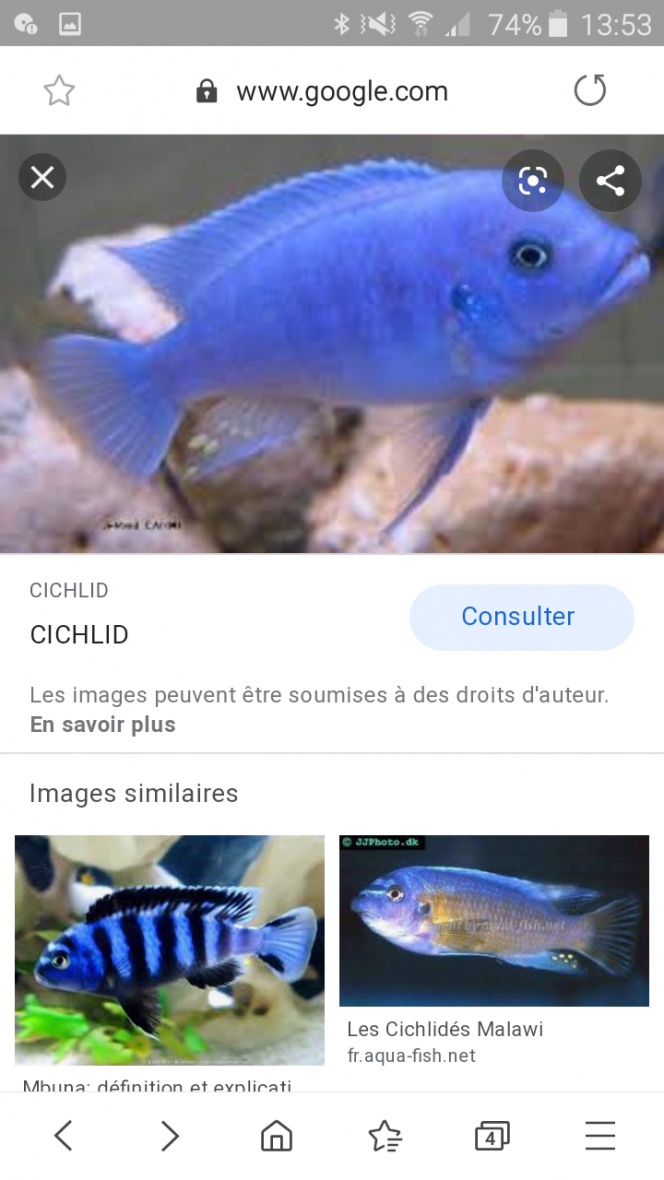This screenshot has height=1180, width=664.
Task: Open the tab switcher showing 4 tabs
Action: 491,1136
